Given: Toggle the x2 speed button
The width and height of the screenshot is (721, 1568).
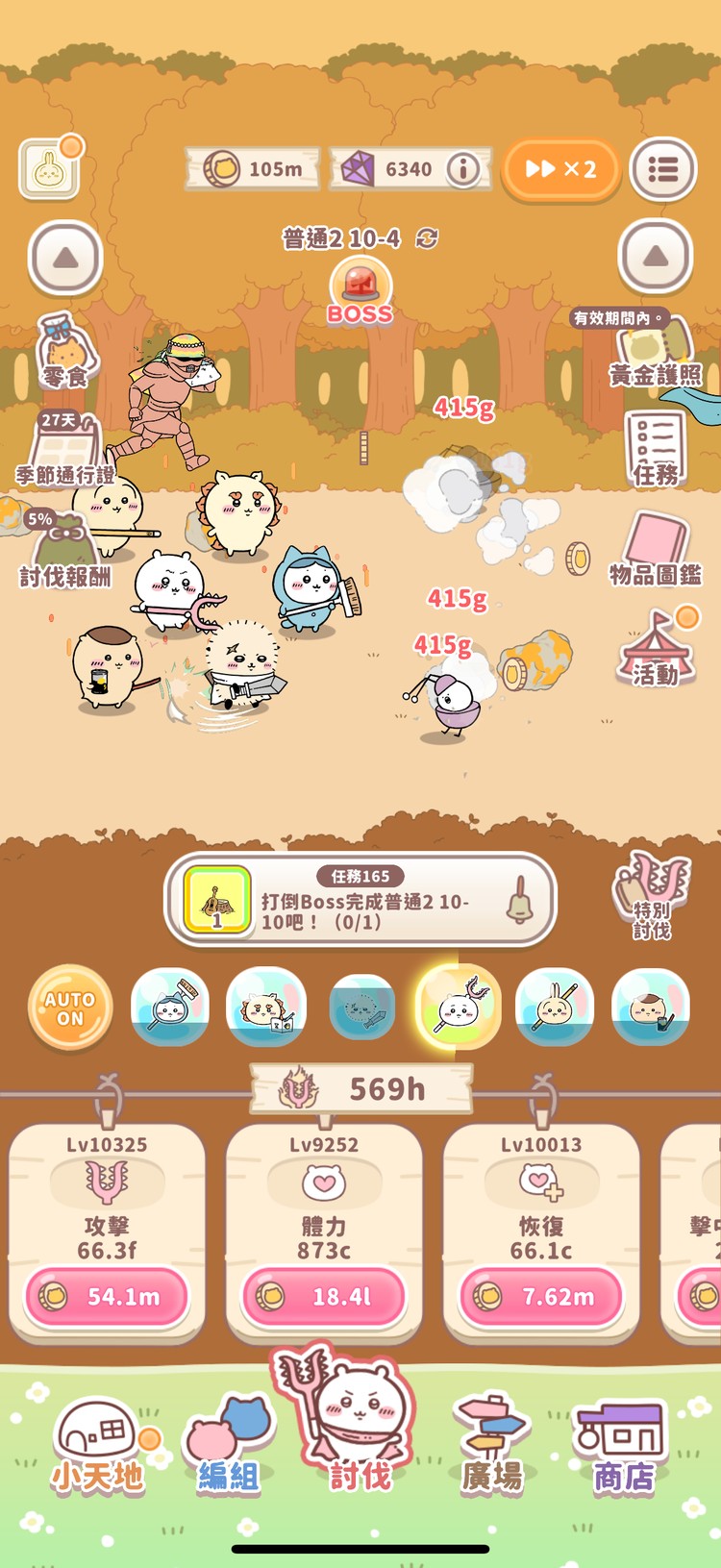Looking at the screenshot, I should tap(560, 170).
